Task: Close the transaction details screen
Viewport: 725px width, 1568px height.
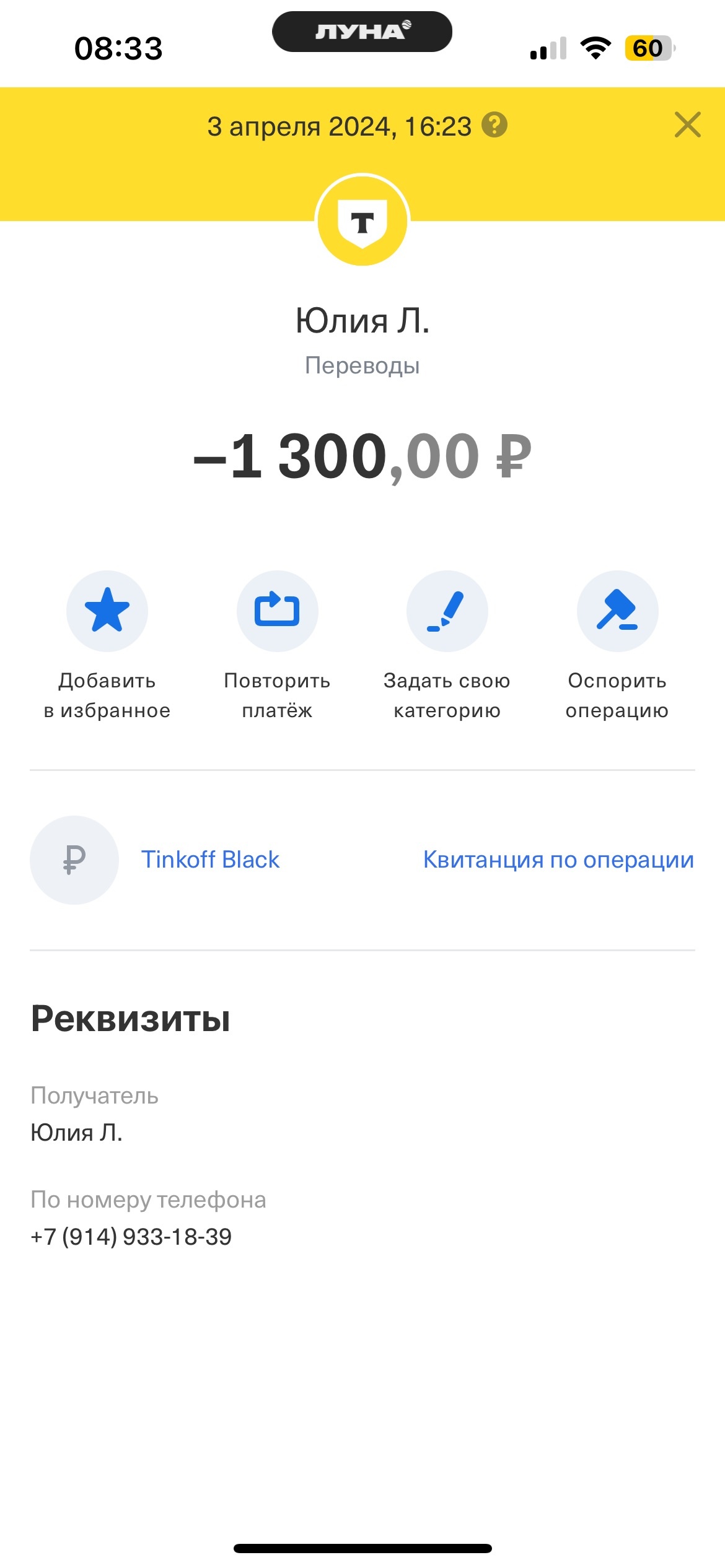Action: click(687, 125)
